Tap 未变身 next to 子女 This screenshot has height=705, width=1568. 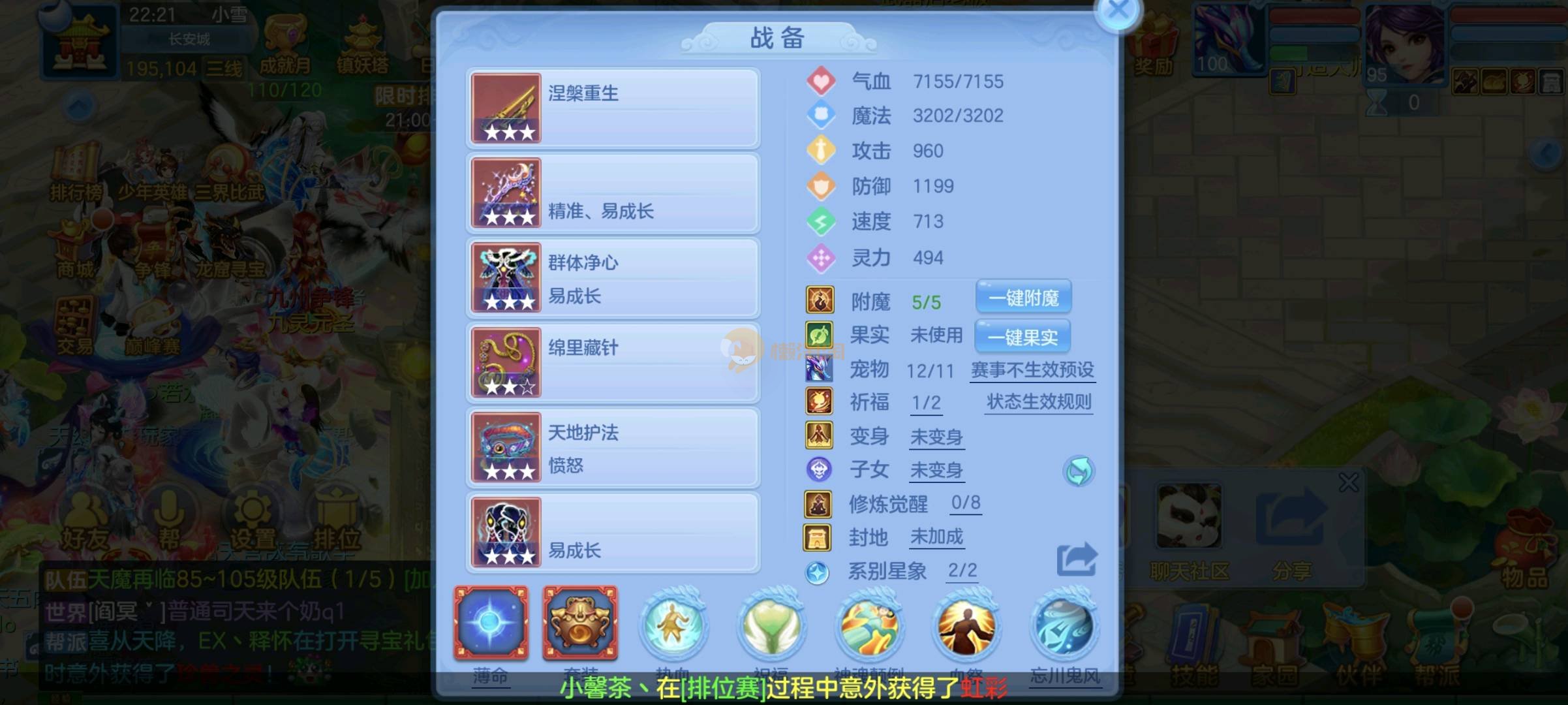tap(936, 470)
